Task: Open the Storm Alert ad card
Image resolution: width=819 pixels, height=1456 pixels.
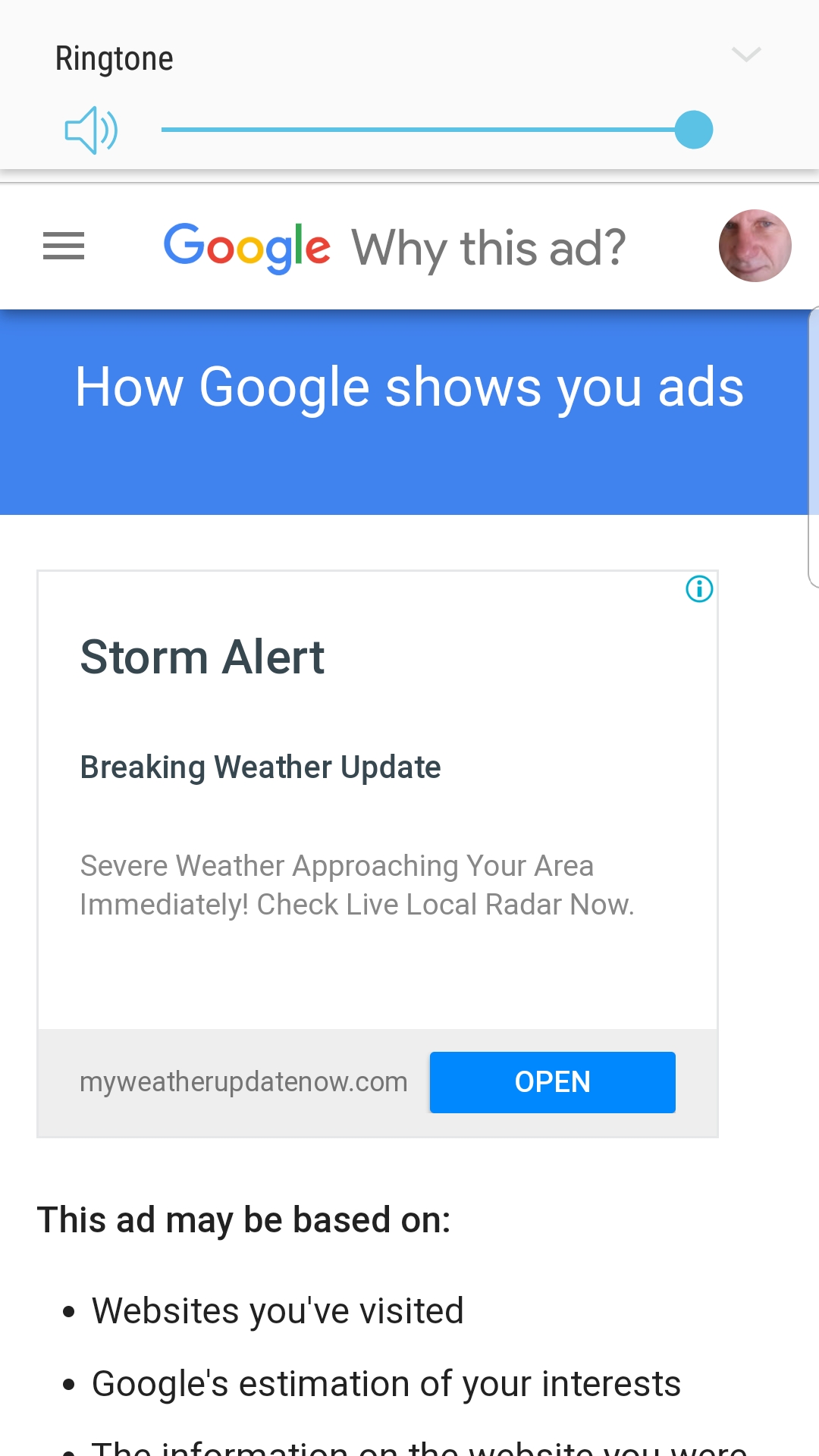Action: tap(356, 796)
